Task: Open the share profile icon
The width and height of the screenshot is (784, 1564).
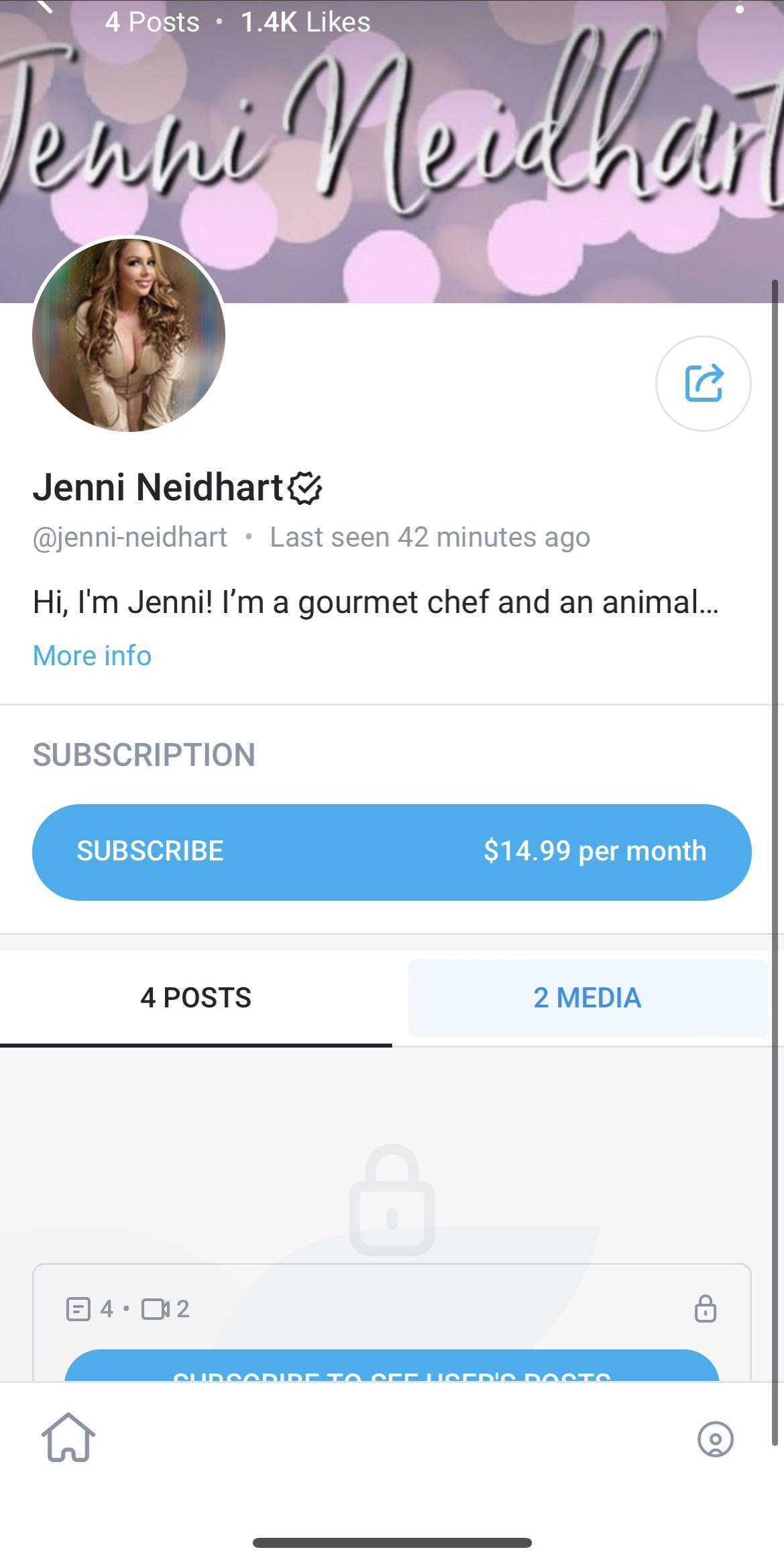Action: [x=704, y=384]
